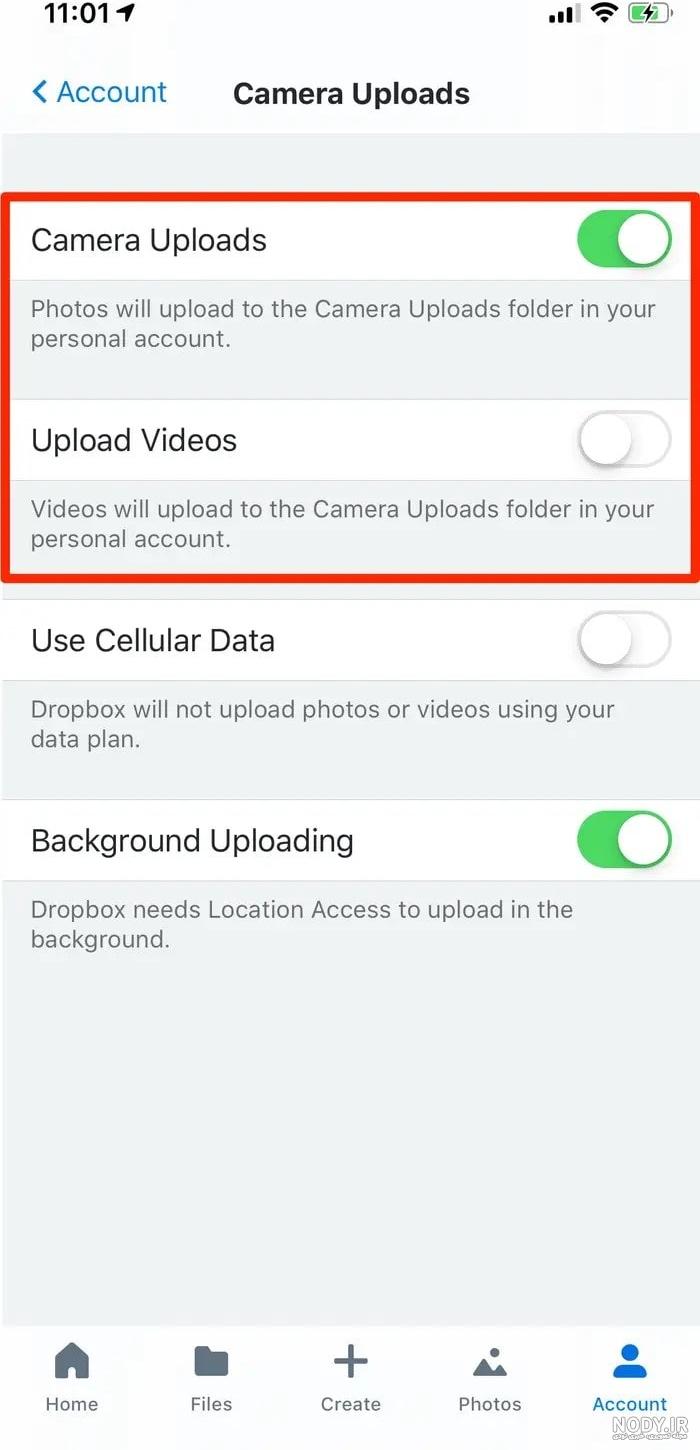Select the Account tab
This screenshot has width=700, height=1450.
[x=630, y=1378]
